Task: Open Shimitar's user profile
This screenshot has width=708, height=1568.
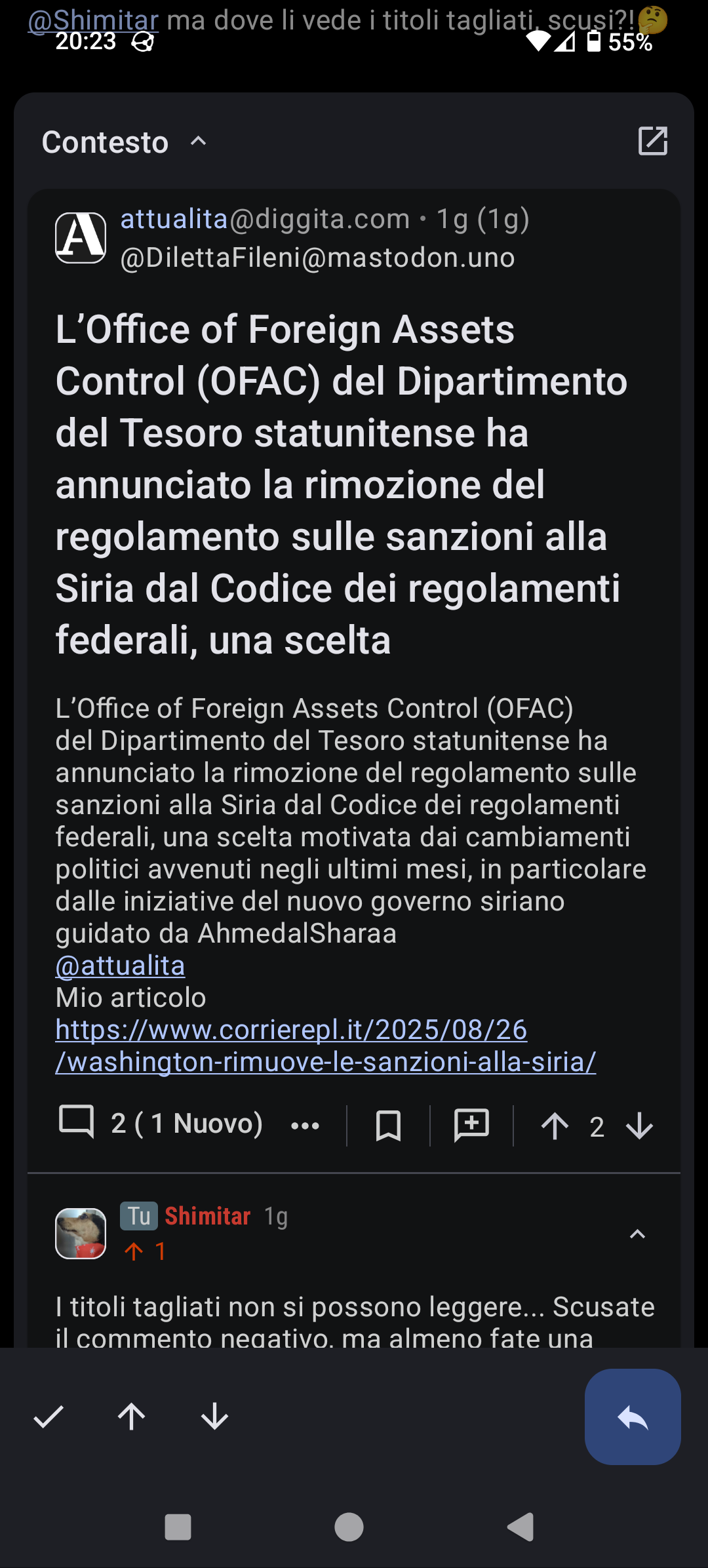Action: [x=207, y=1217]
